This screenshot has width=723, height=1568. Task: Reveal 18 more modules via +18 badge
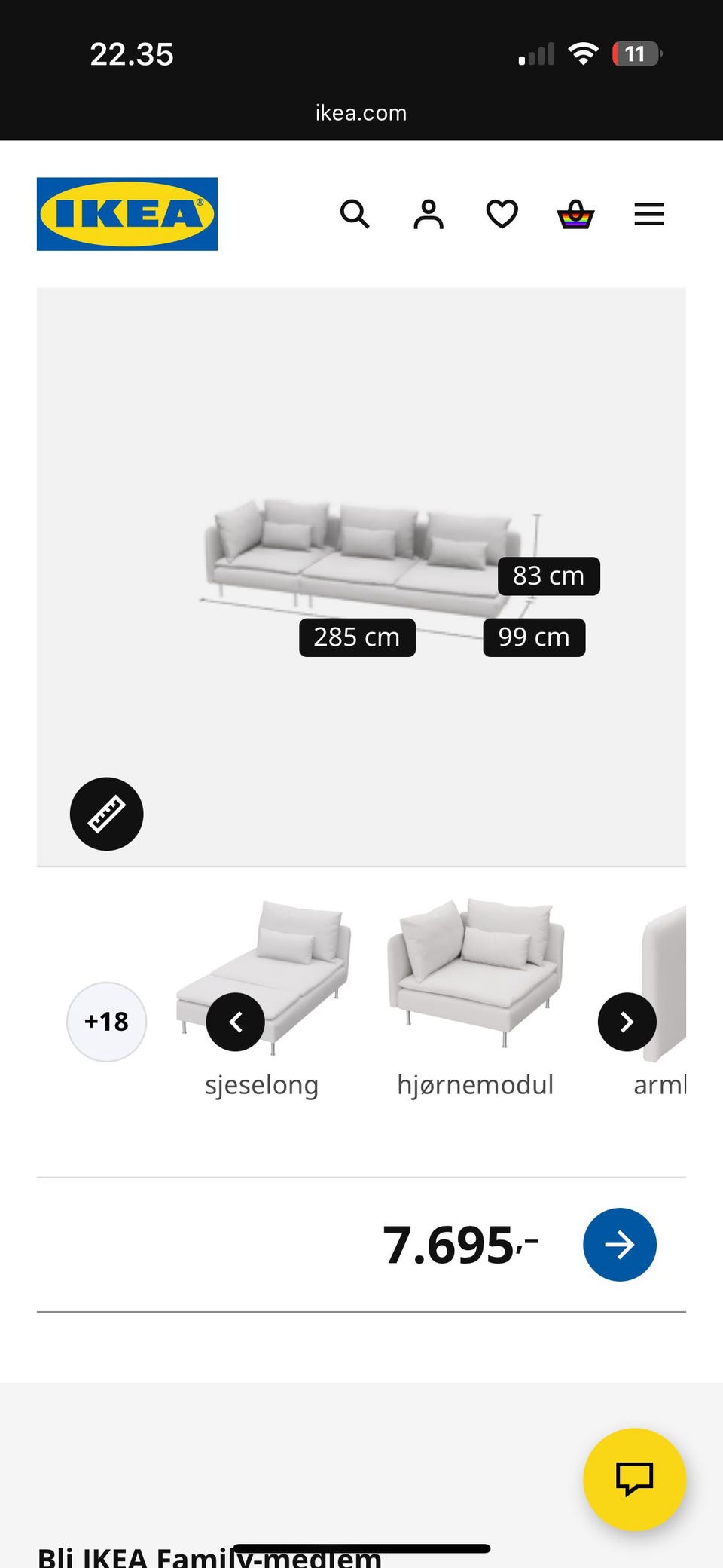coord(105,1022)
